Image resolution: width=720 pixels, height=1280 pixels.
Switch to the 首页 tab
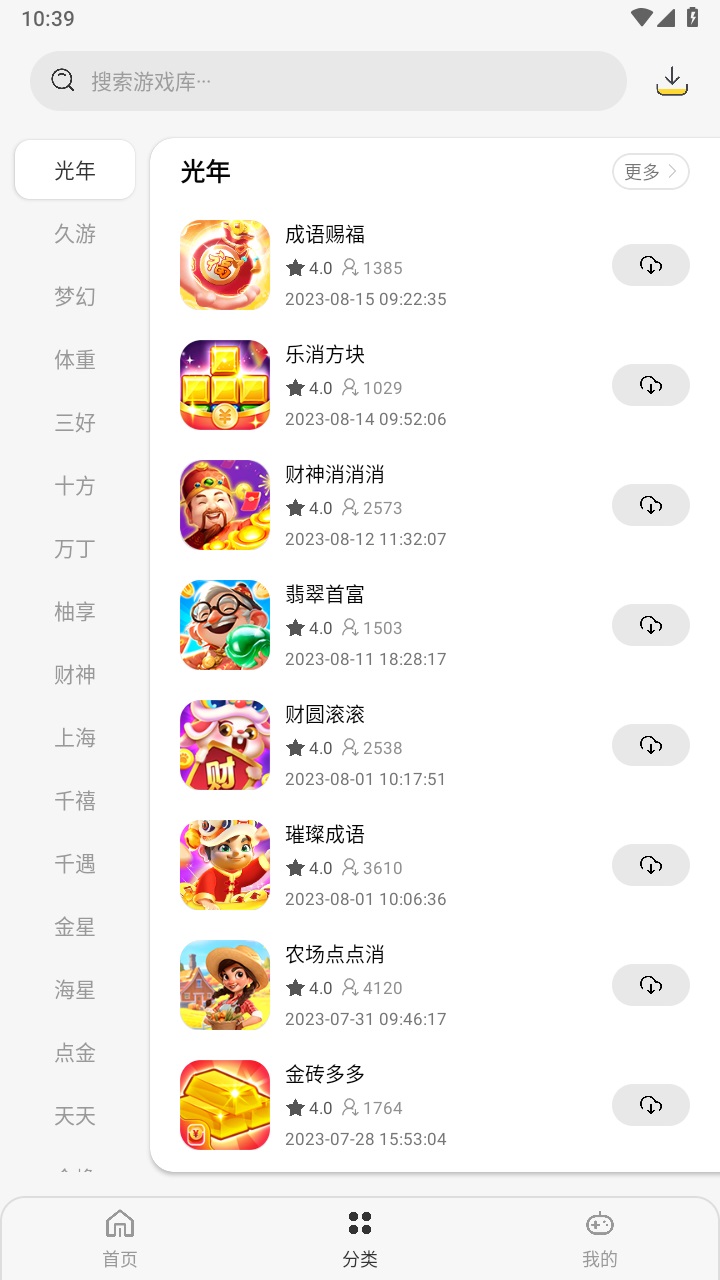click(119, 1237)
